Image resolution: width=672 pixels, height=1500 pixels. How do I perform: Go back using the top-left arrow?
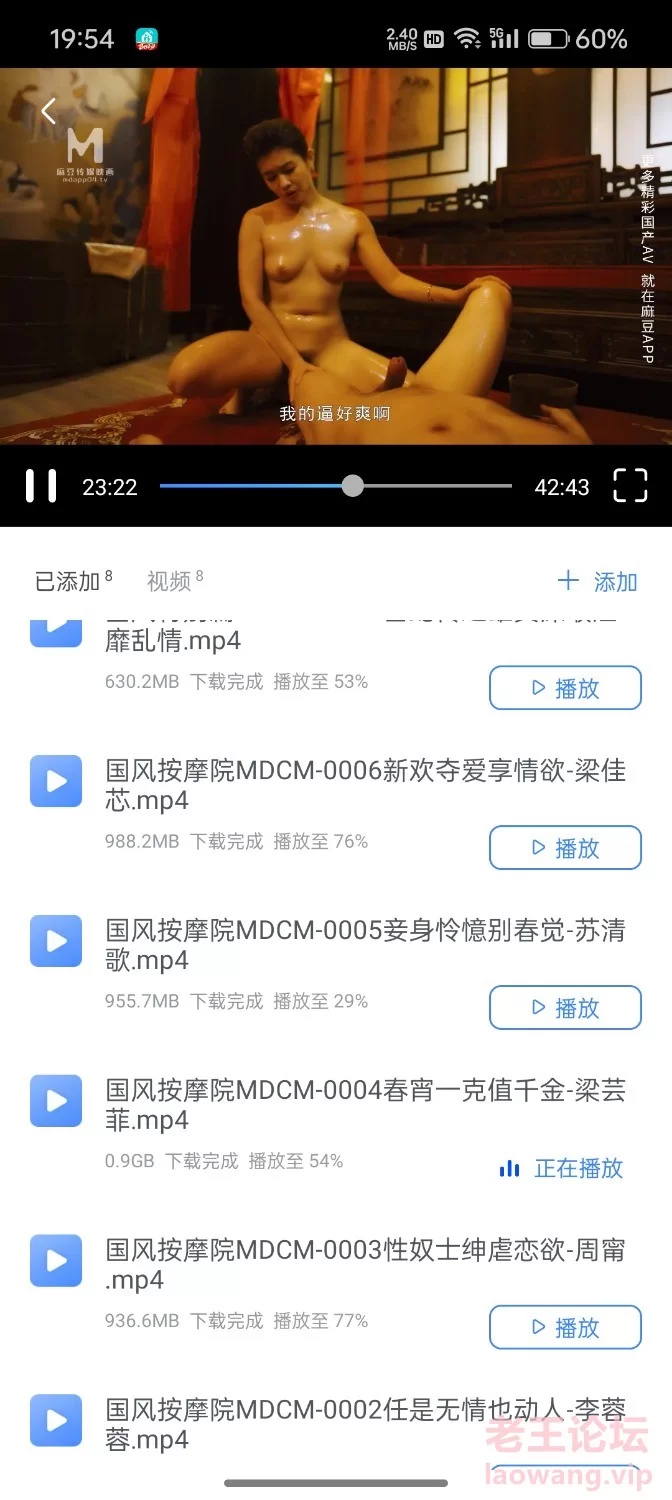pyautogui.click(x=48, y=111)
